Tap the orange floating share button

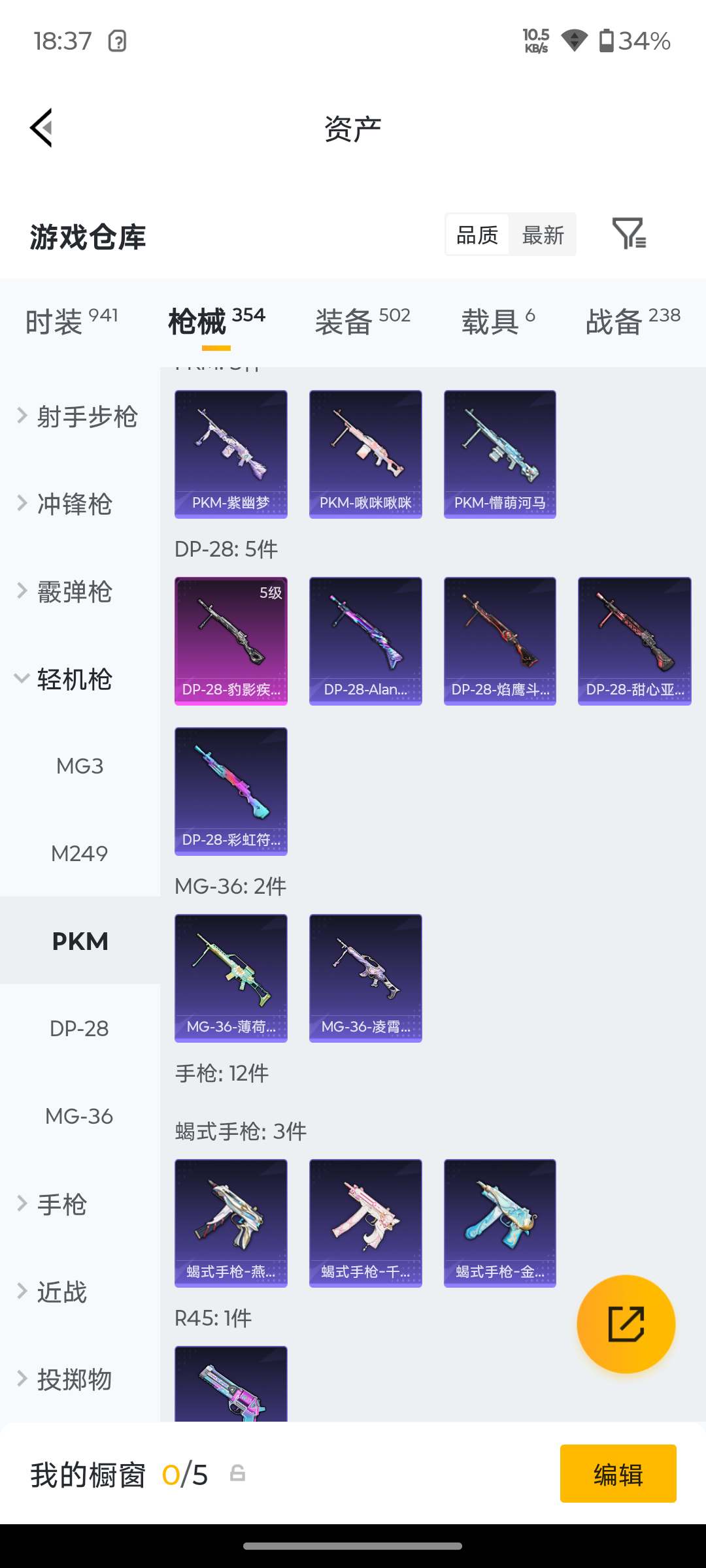tap(626, 1324)
